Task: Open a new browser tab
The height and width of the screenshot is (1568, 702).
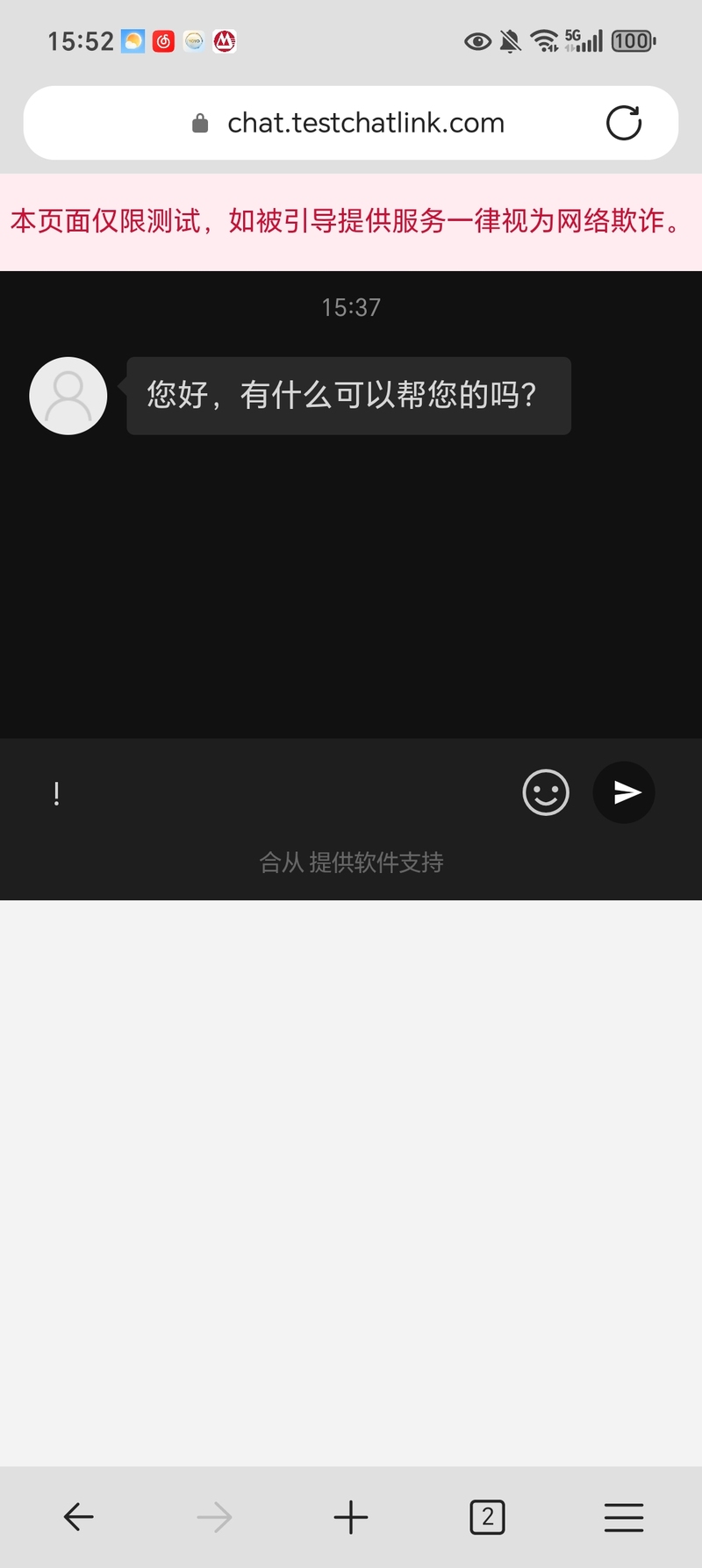Action: pyautogui.click(x=351, y=1517)
